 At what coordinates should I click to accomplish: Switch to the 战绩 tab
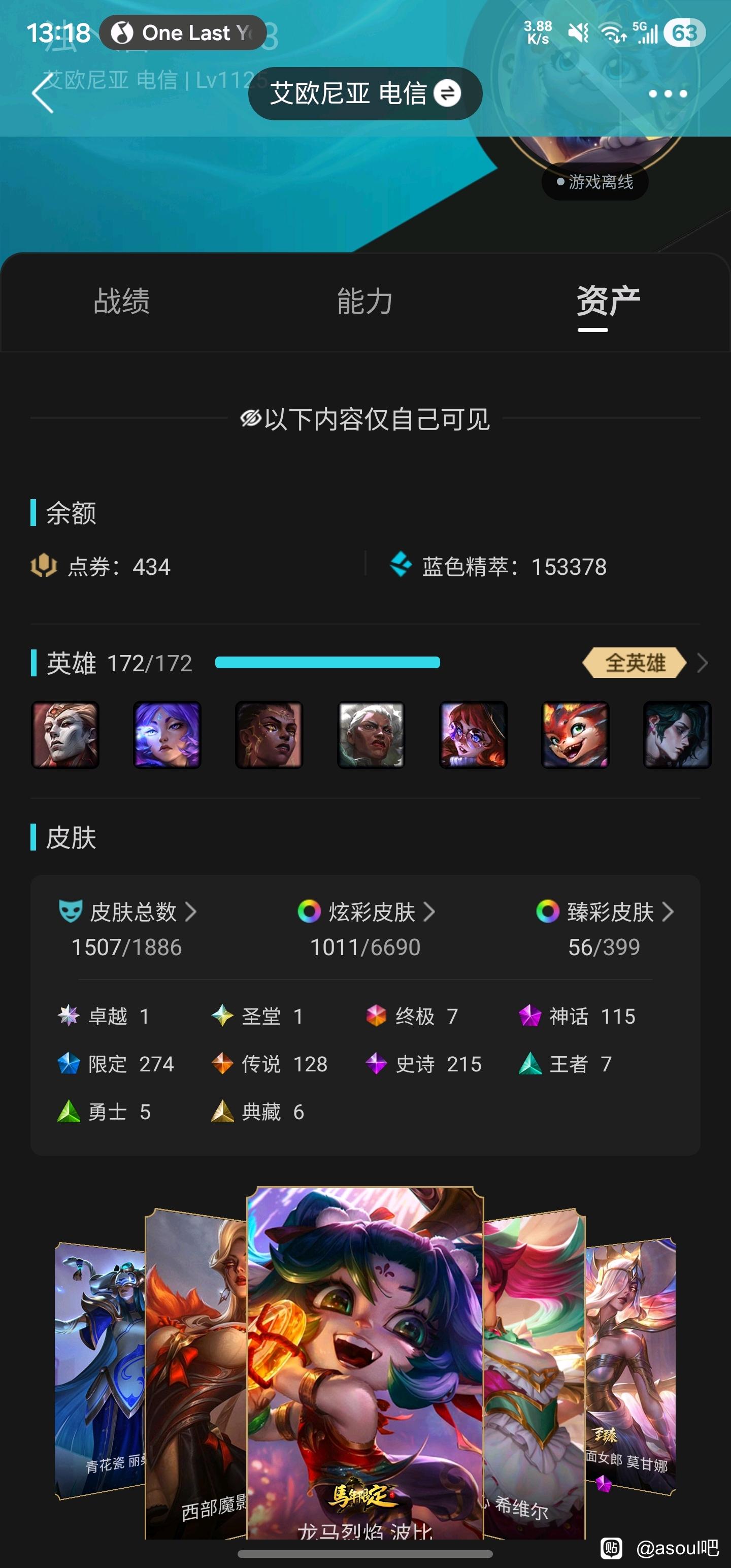(122, 301)
